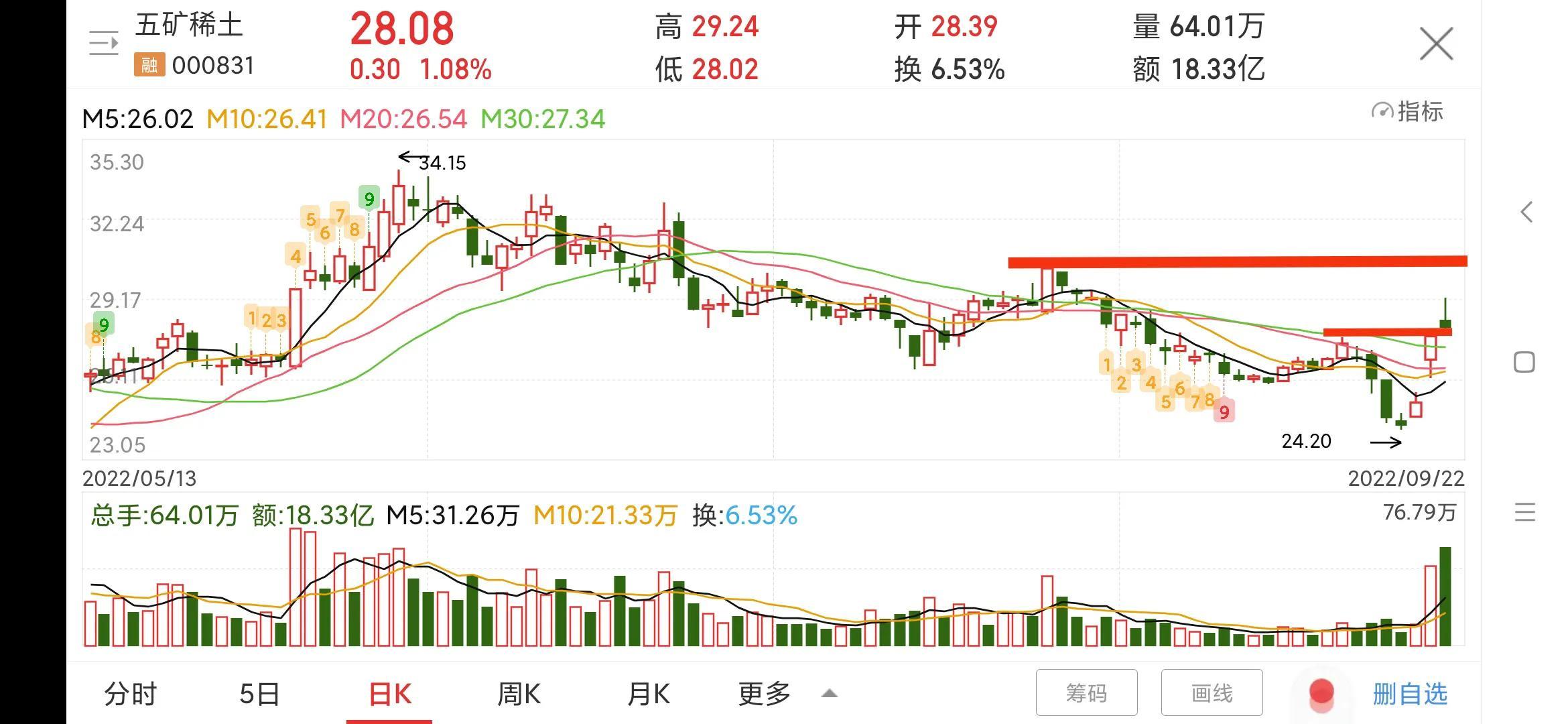The image size is (1568, 724).
Task: Switch to the 月K tab
Action: click(648, 694)
